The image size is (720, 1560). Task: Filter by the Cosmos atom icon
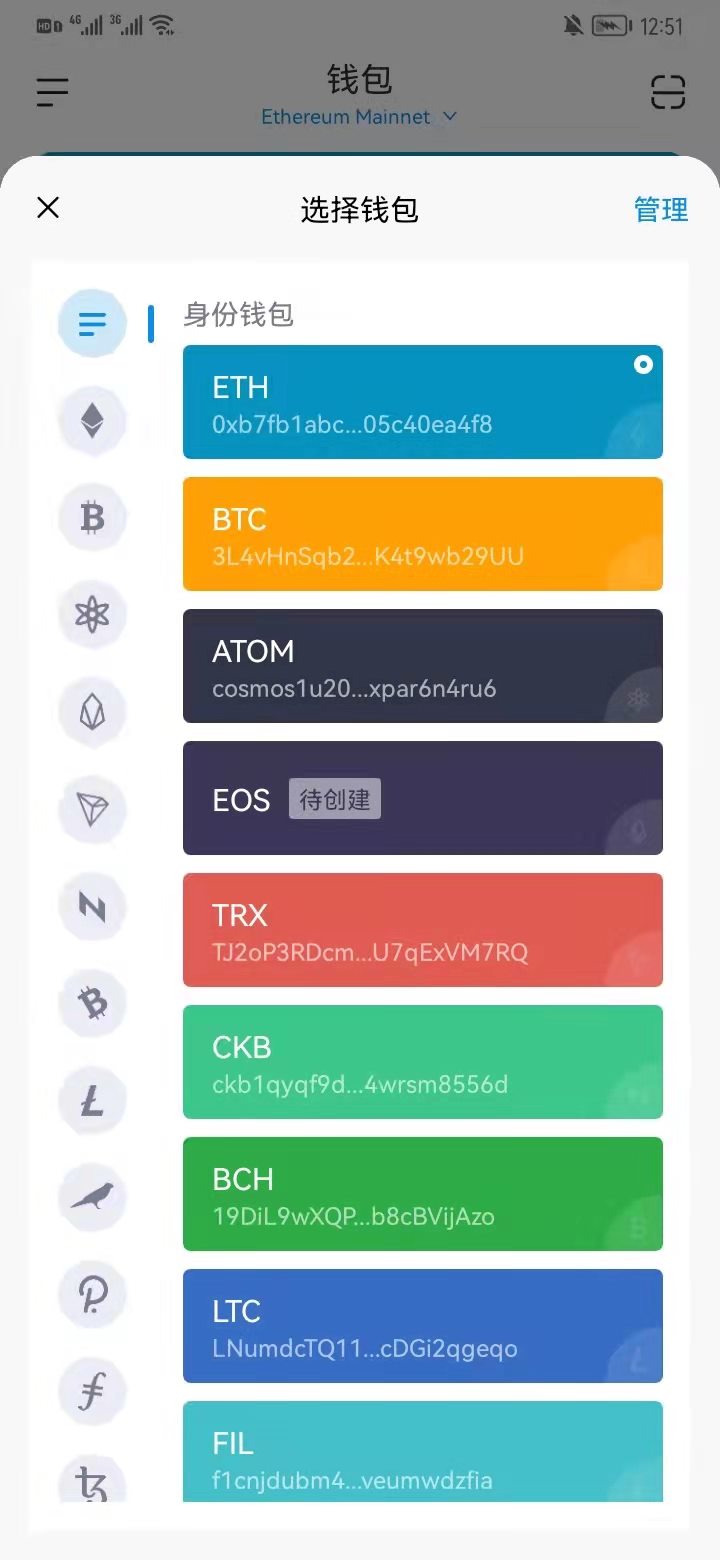(92, 614)
